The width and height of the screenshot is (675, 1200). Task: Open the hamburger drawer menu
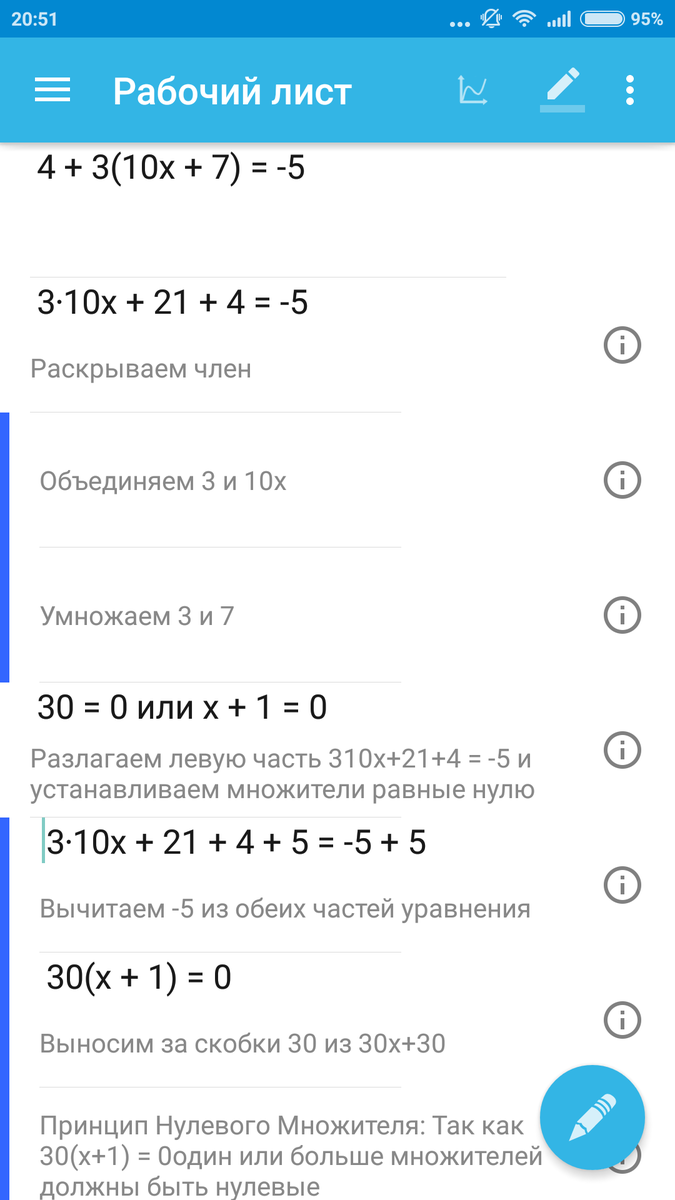pyautogui.click(x=52, y=91)
